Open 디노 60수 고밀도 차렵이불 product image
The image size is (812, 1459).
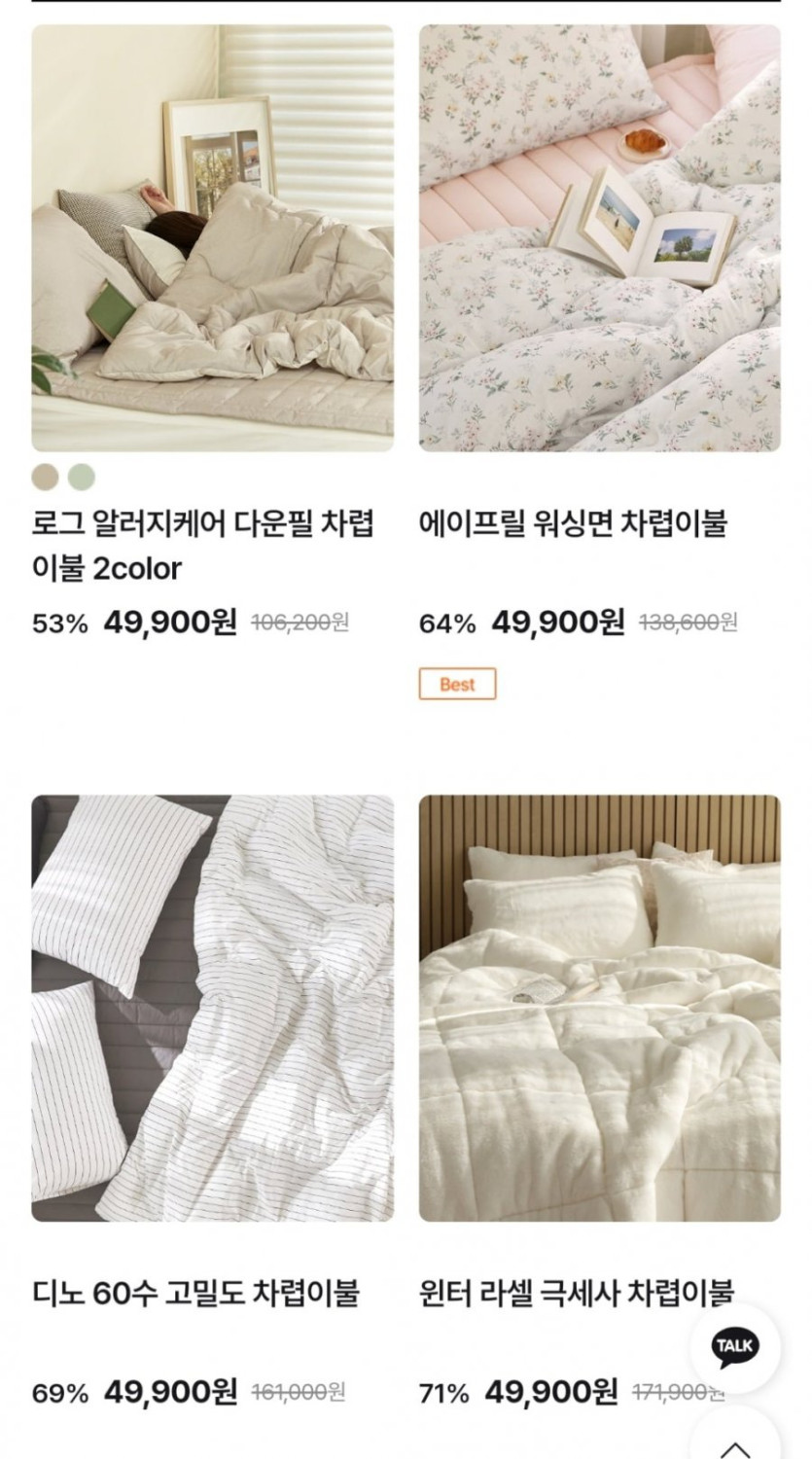[x=212, y=1008]
